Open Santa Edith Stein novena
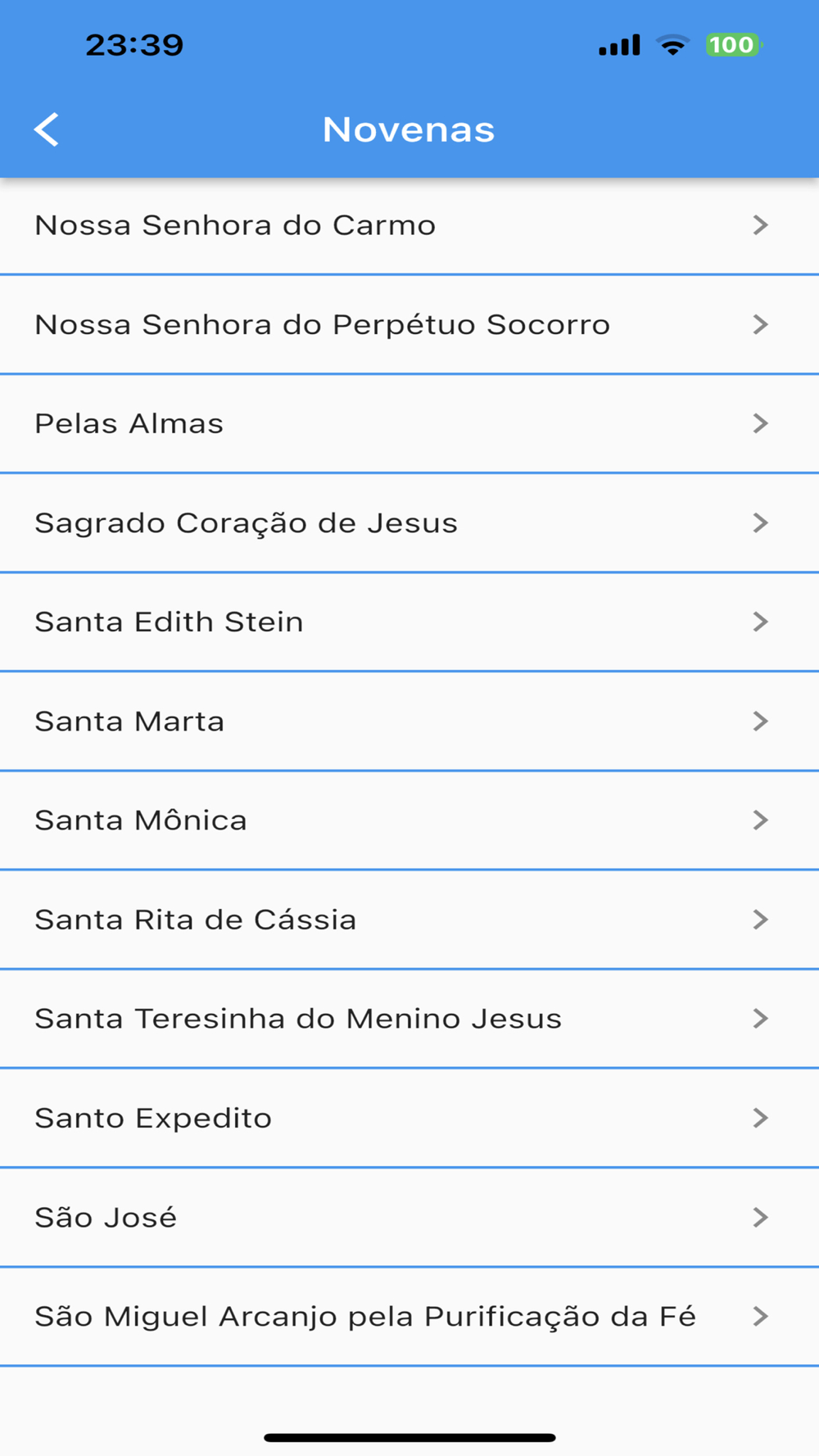Image resolution: width=819 pixels, height=1456 pixels. pos(409,622)
